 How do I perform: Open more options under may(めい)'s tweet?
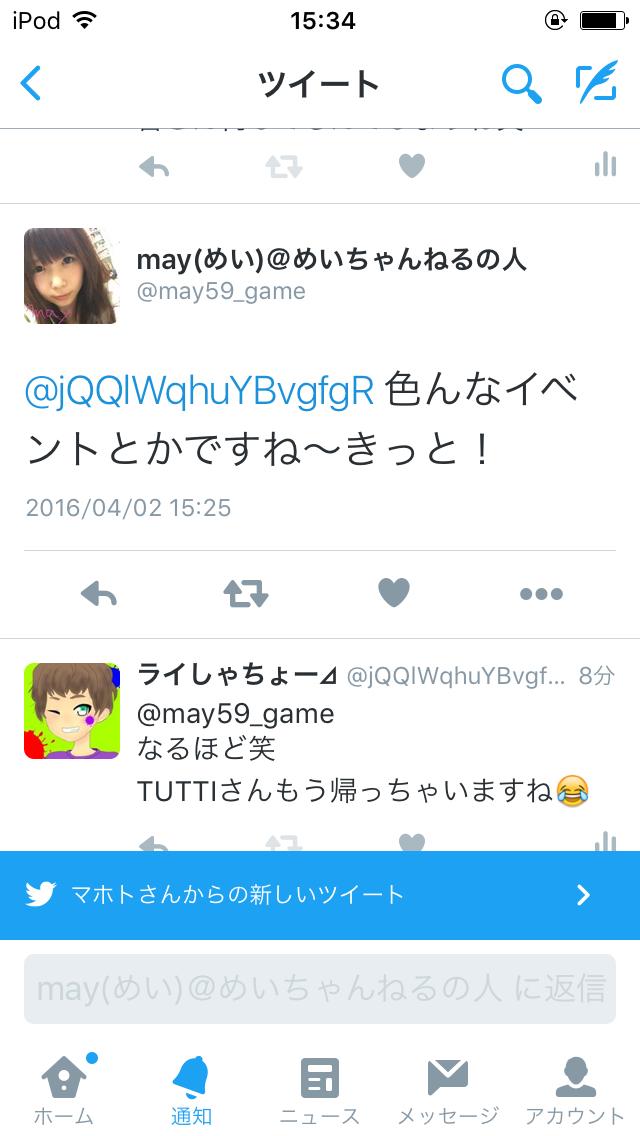coord(541,594)
